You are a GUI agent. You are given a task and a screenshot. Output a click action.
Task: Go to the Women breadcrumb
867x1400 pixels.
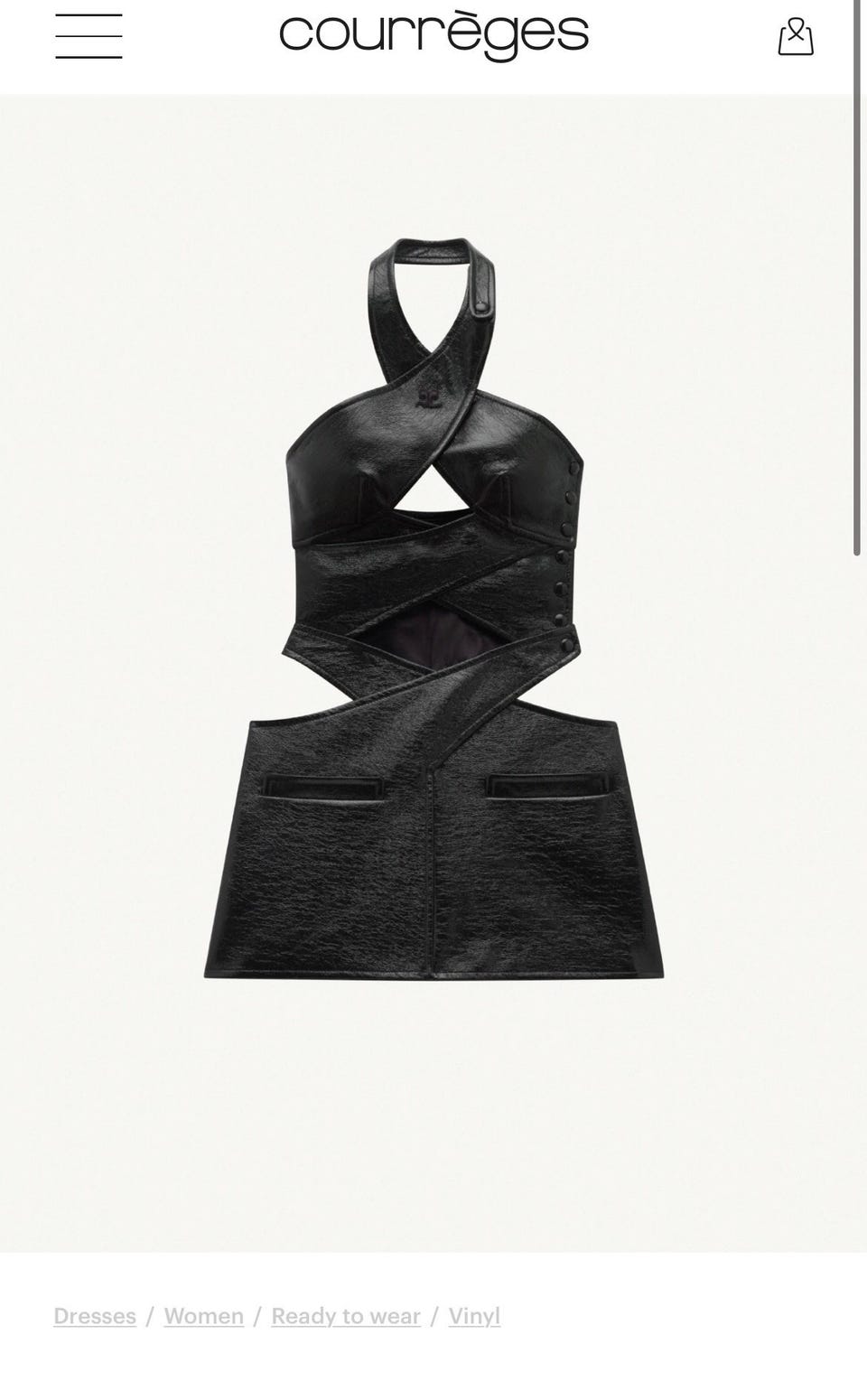click(x=204, y=1316)
